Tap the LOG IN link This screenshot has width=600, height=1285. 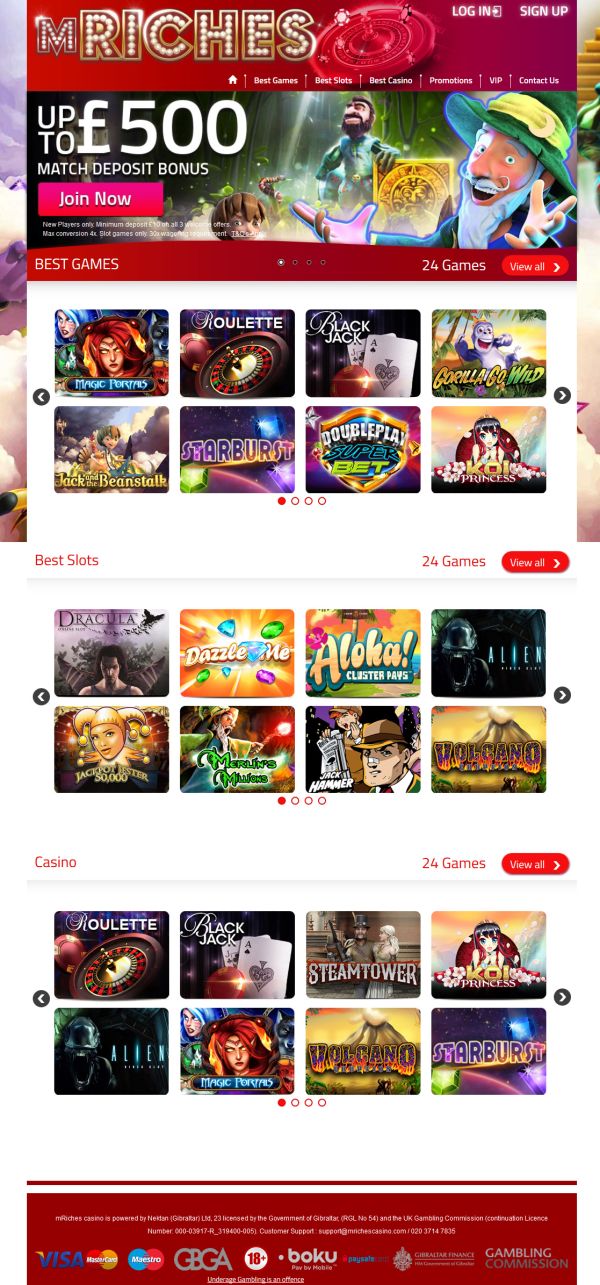point(477,11)
